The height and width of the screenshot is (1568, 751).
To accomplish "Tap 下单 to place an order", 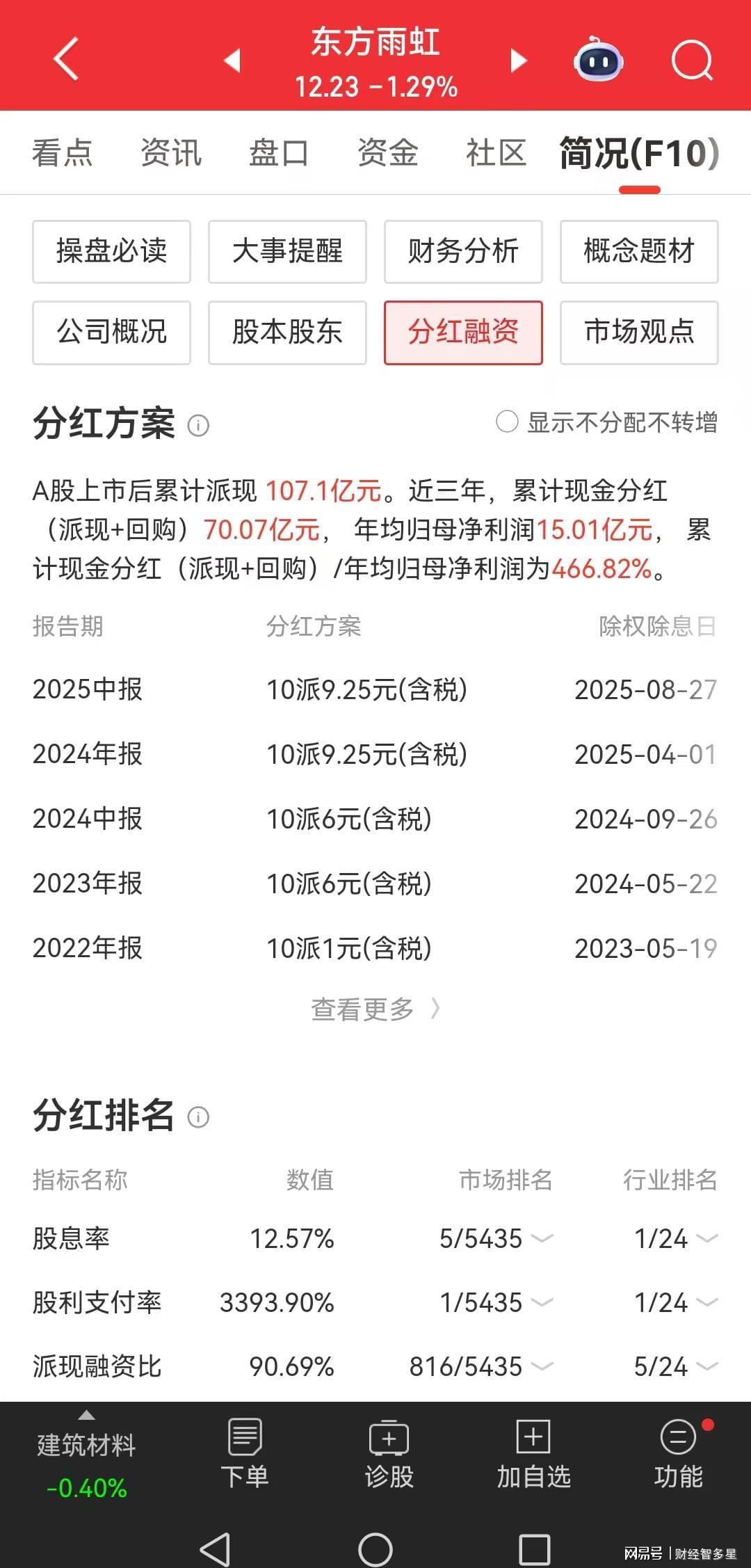I will (245, 1453).
